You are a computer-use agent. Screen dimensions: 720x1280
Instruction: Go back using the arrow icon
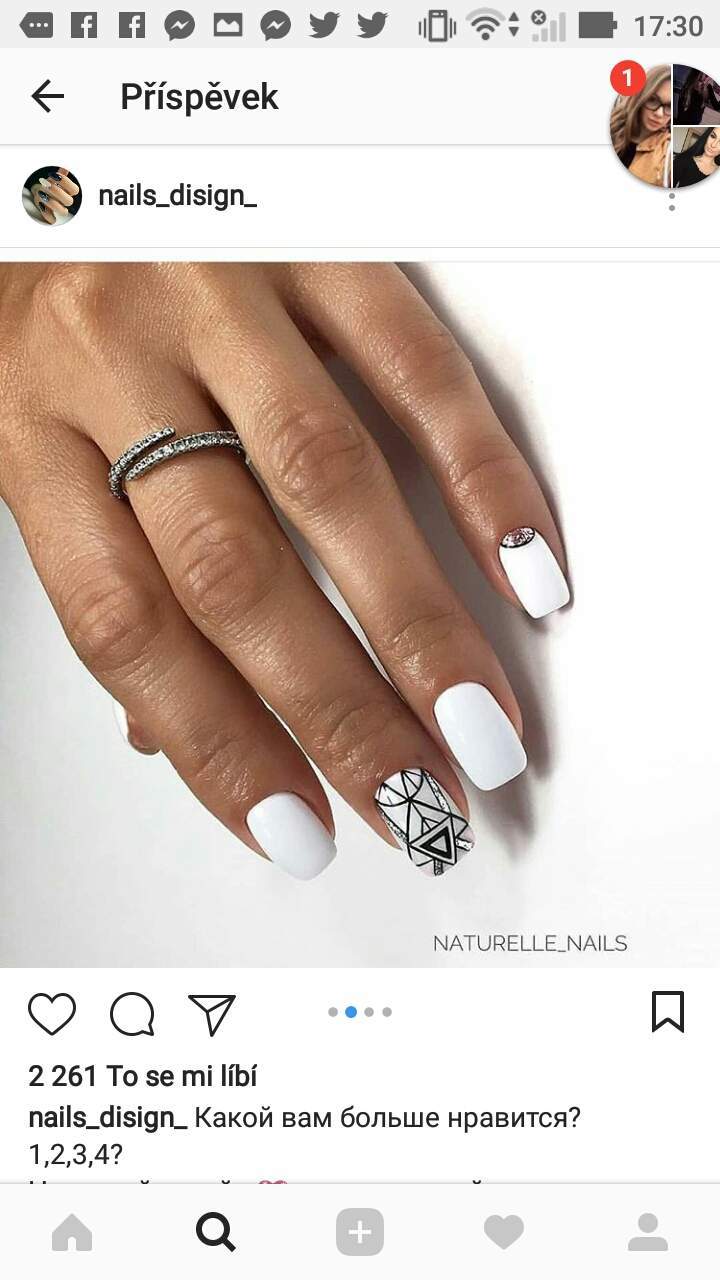tap(47, 97)
